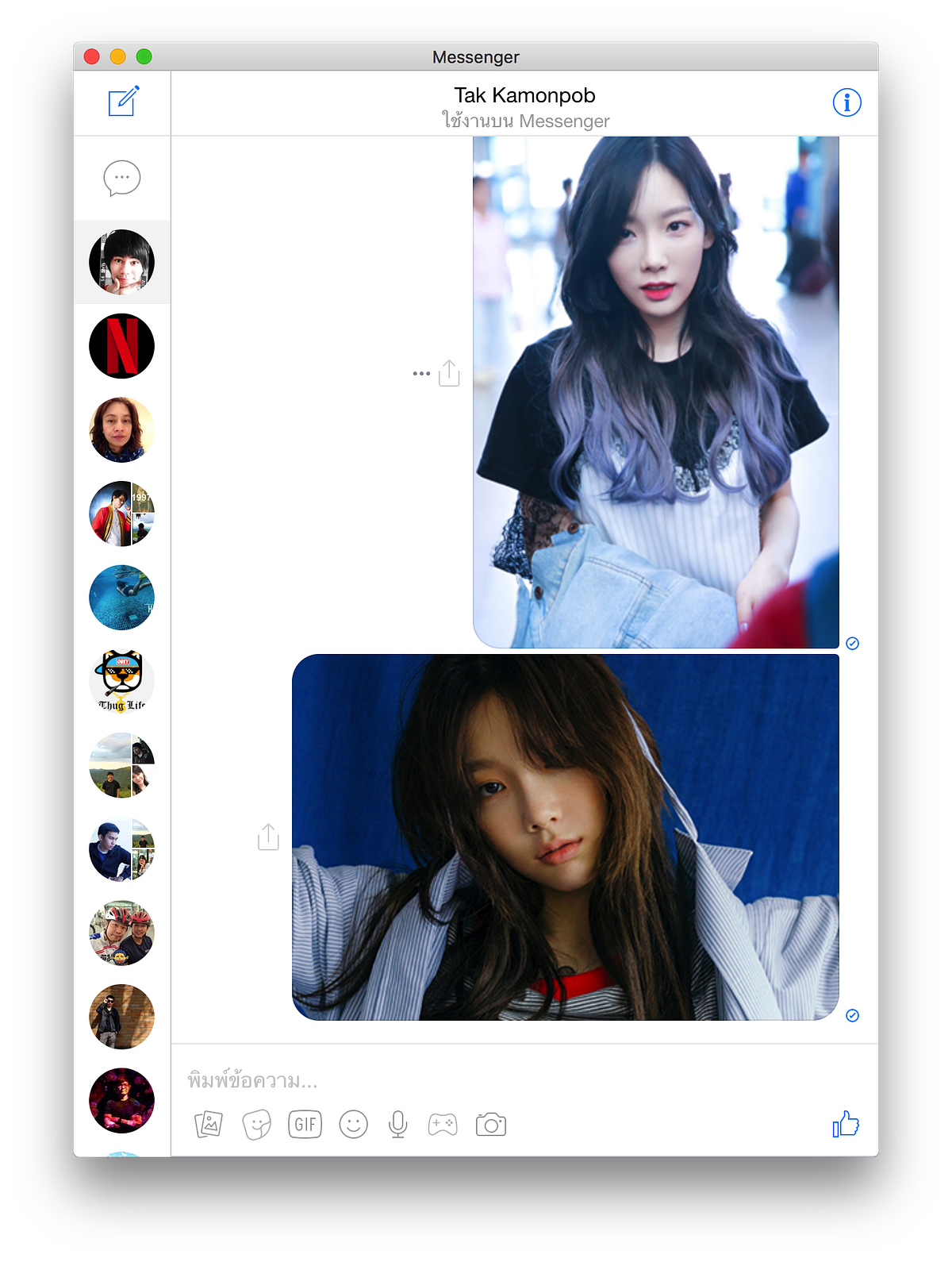Open the GIF picker
This screenshot has width=952, height=1262.
pyautogui.click(x=305, y=1124)
